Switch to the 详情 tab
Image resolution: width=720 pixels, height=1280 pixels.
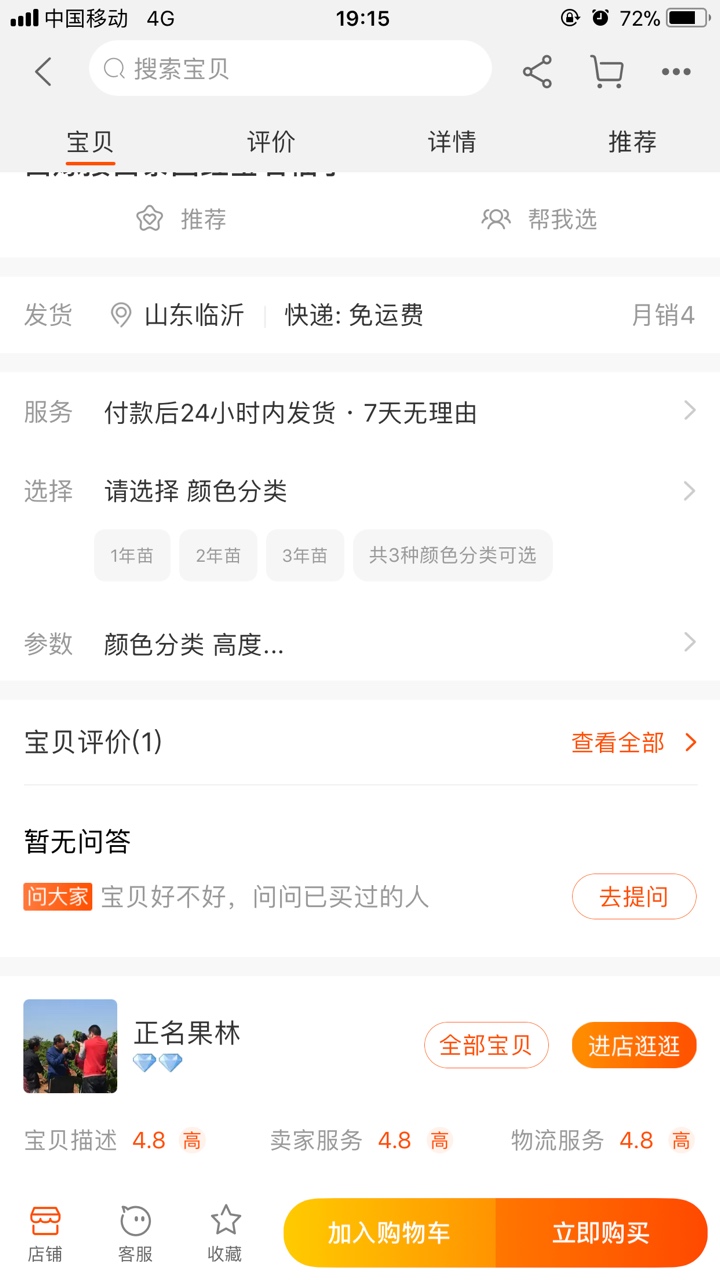(452, 142)
